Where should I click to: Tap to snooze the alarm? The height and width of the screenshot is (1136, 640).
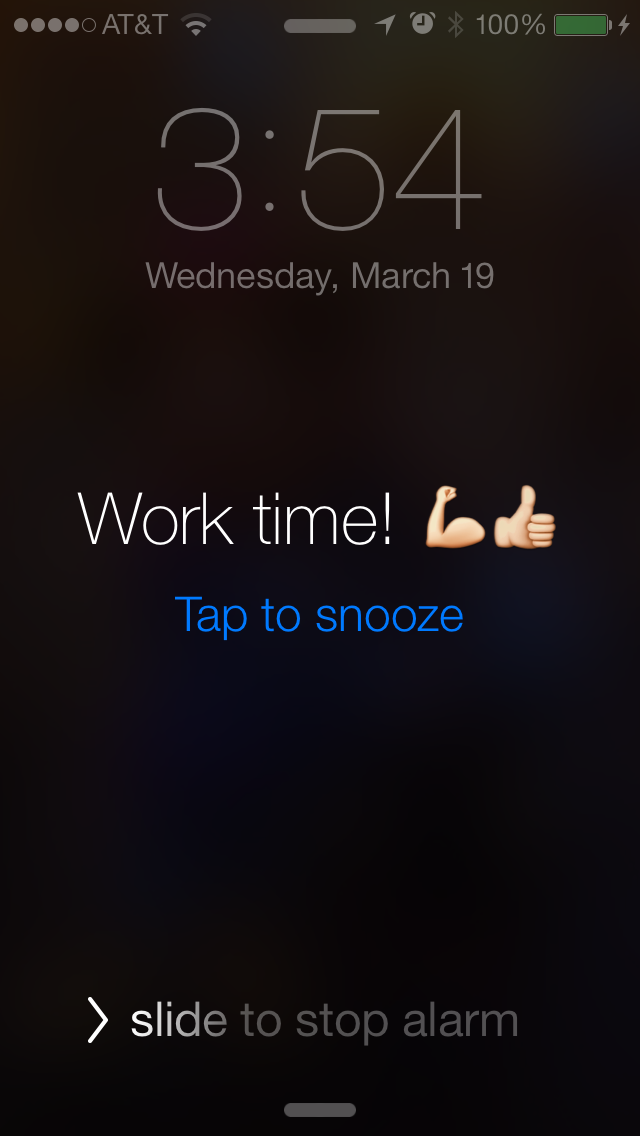point(319,615)
